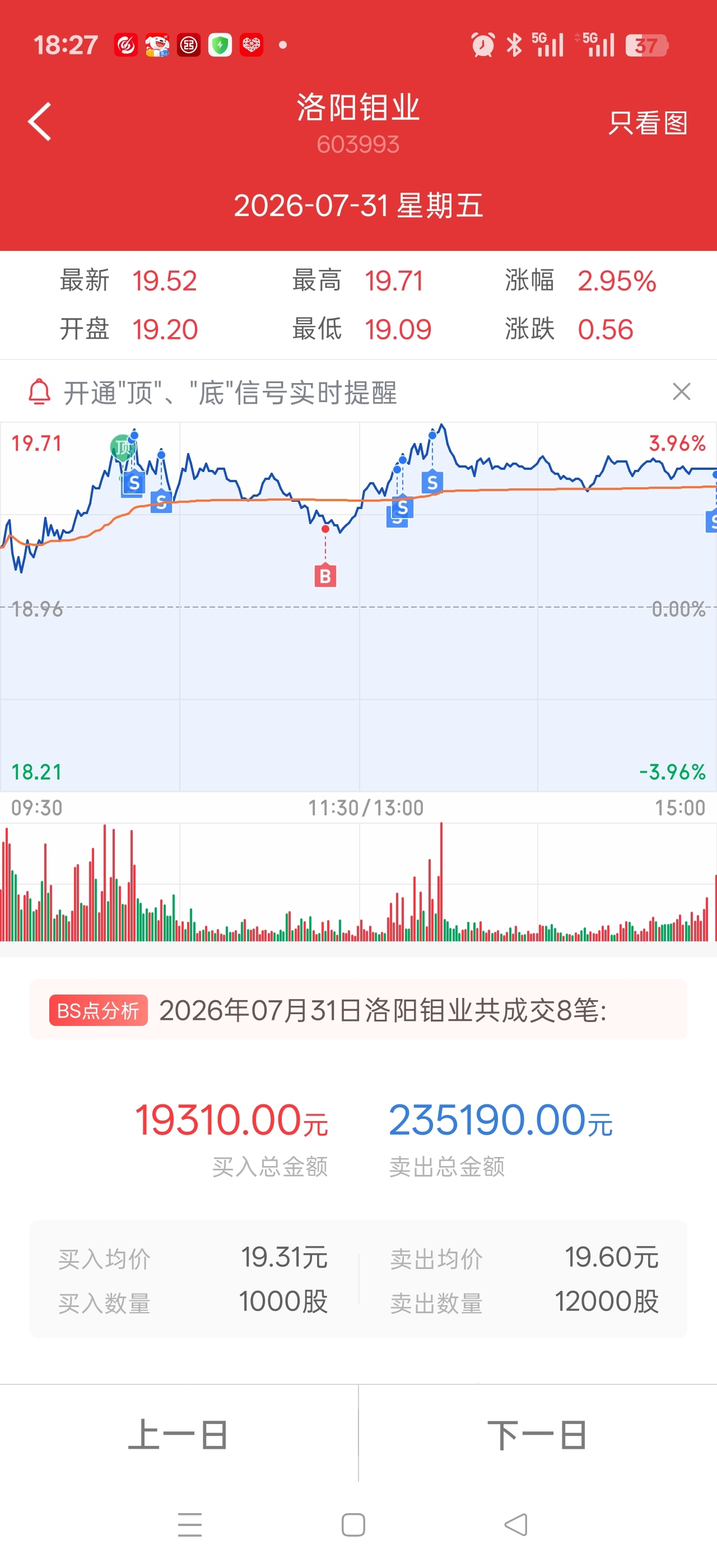Go to 下一日 next trading day
Screen dimensions: 717x1568
pos(537,1435)
